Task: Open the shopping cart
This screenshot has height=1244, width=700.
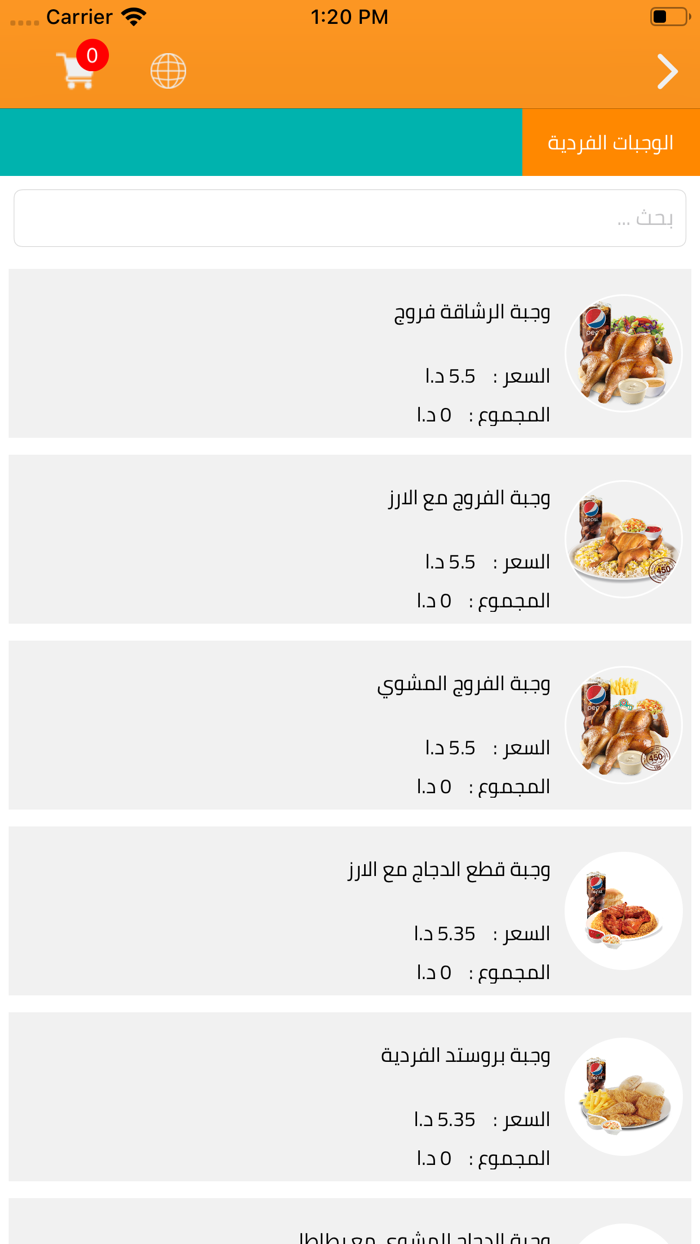Action: pyautogui.click(x=79, y=69)
